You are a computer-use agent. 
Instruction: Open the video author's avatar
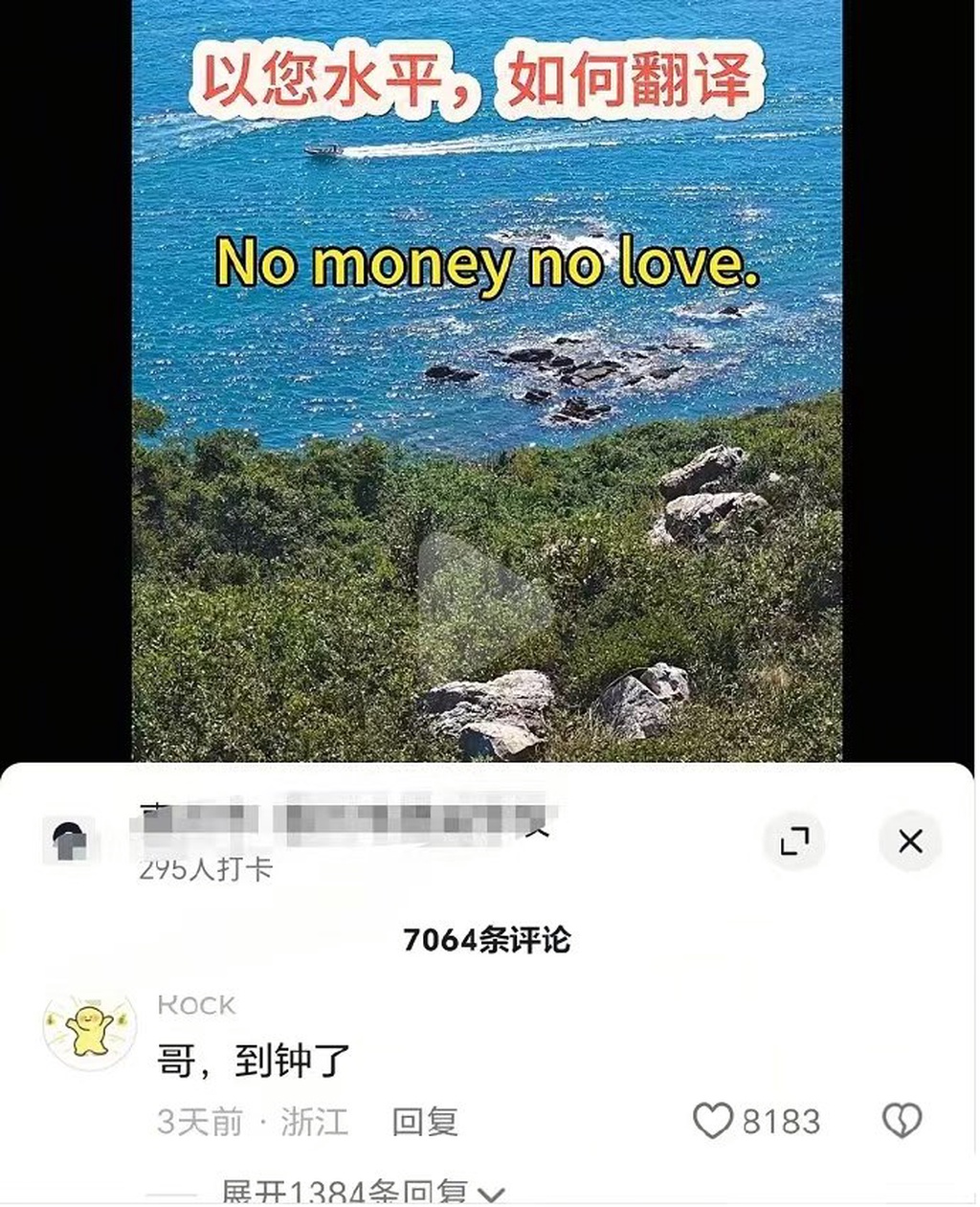(x=70, y=841)
